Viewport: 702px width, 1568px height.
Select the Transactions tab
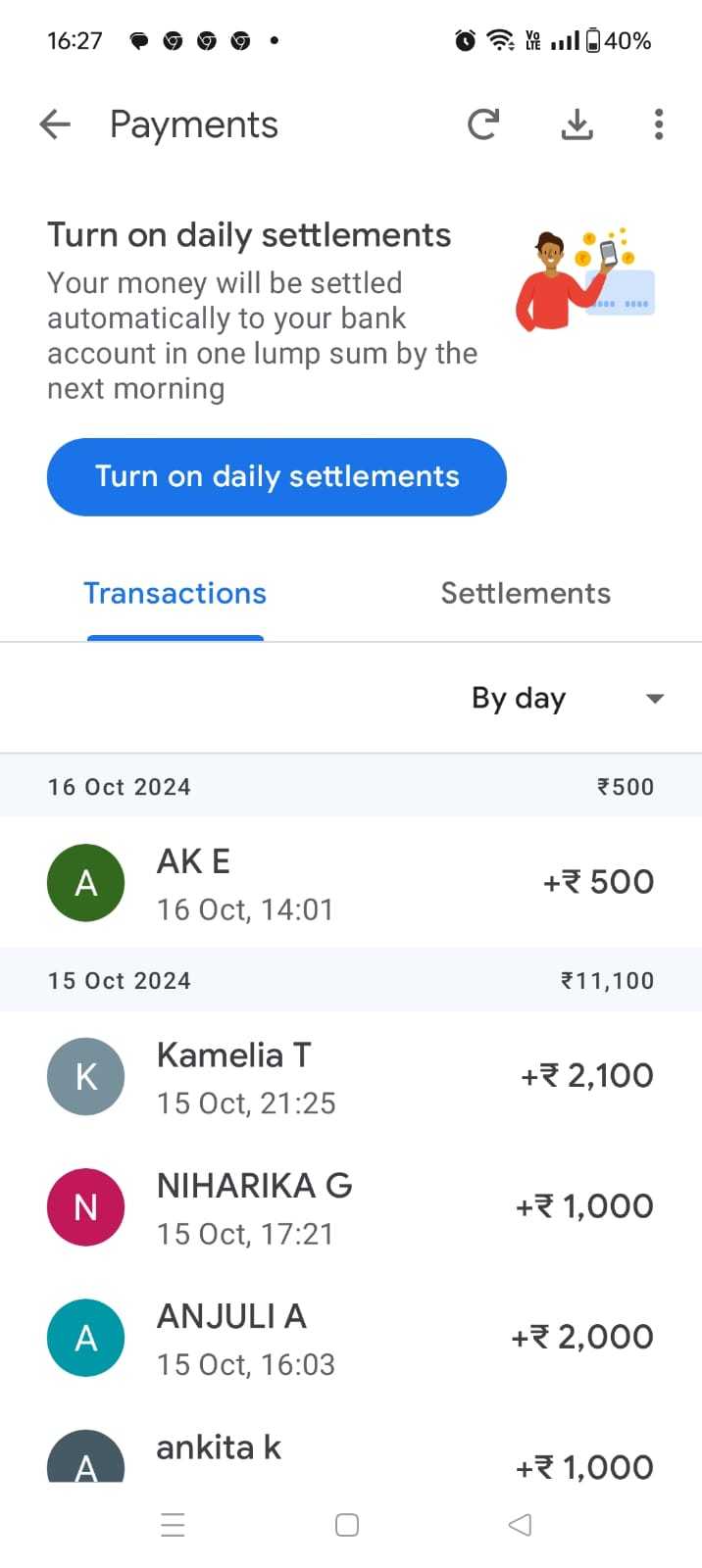click(x=175, y=593)
